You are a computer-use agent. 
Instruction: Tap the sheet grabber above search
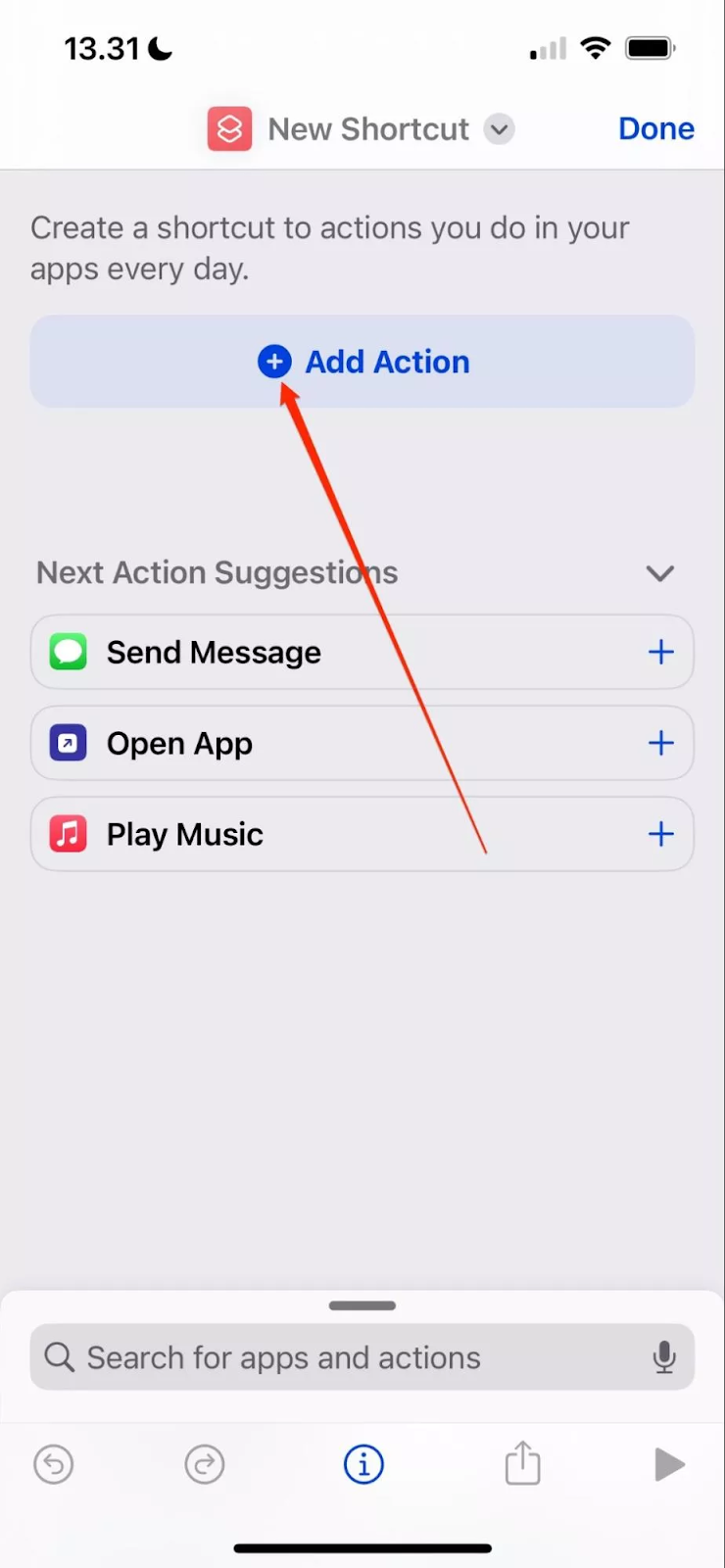362,1305
